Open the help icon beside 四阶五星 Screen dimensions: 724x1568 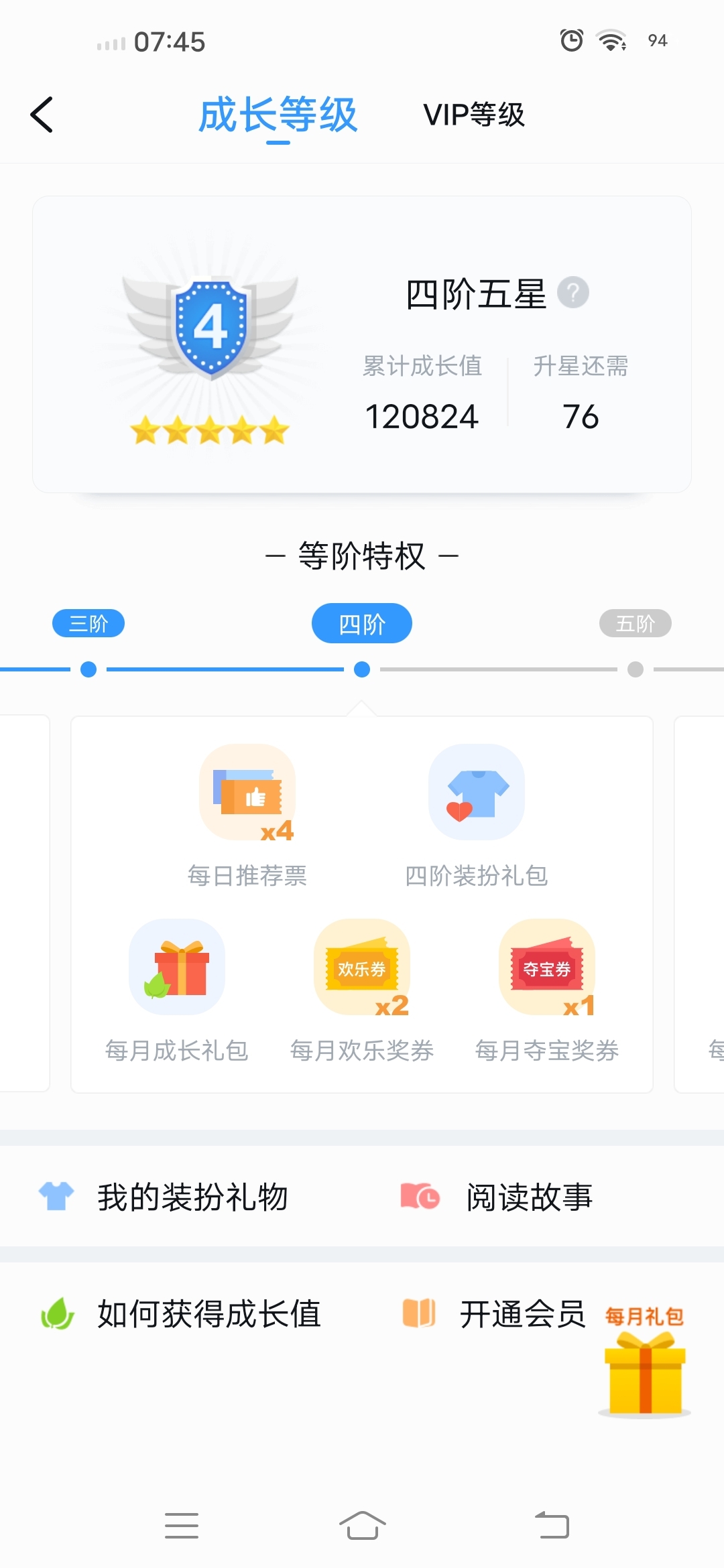[573, 293]
